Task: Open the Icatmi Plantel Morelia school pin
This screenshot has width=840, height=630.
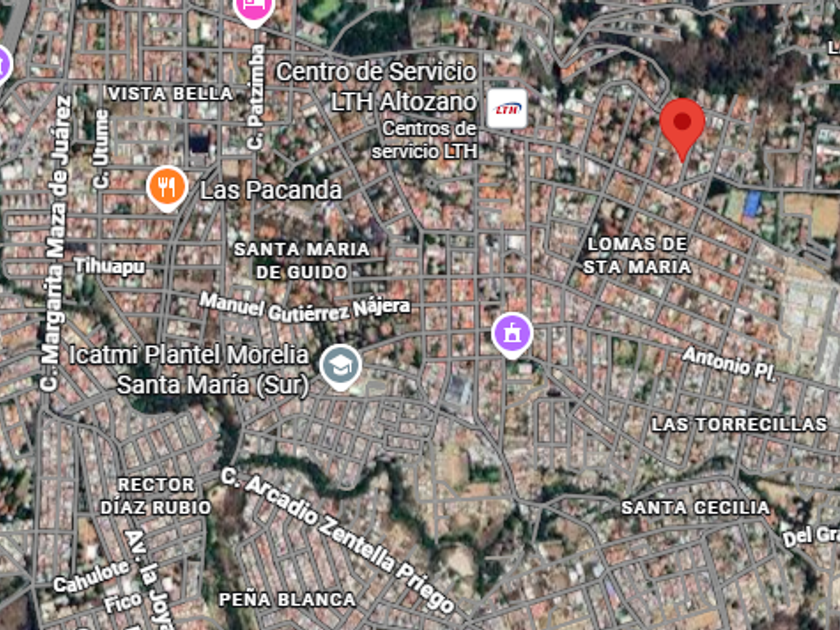Action: pos(340,366)
